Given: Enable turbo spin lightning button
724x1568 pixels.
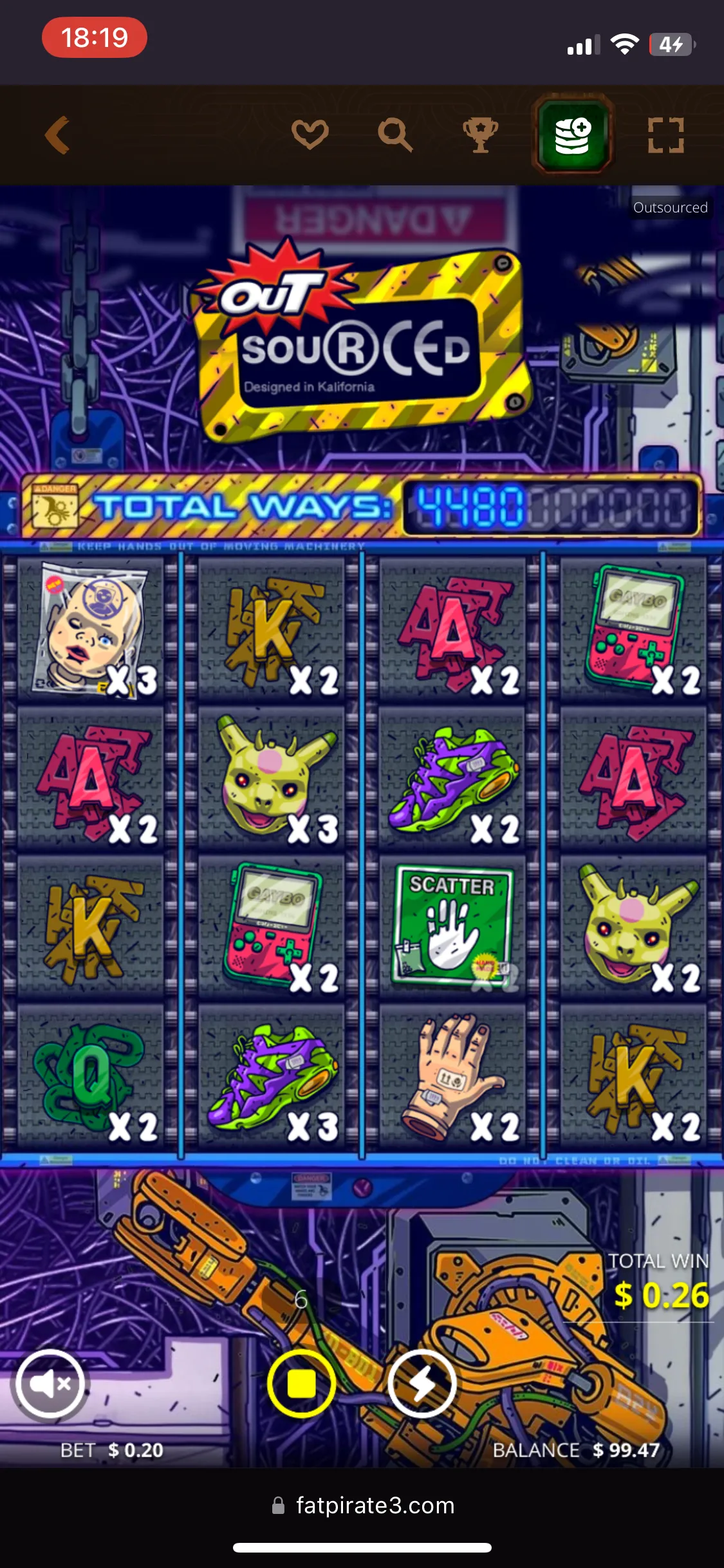Looking at the screenshot, I should [x=422, y=1383].
